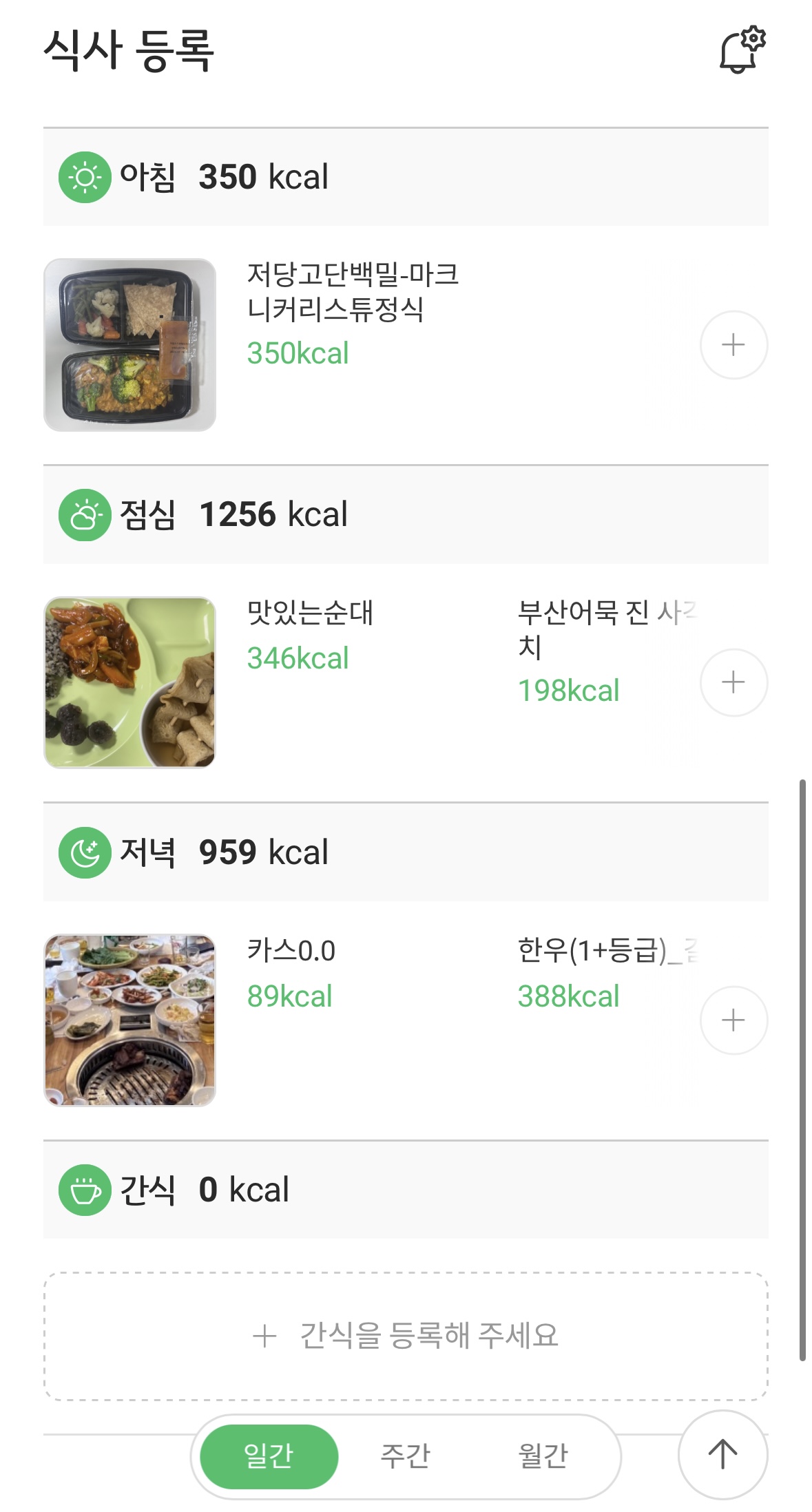Add food to 저녁 meal with plus button
This screenshot has width=812, height=1512.
click(x=733, y=1020)
